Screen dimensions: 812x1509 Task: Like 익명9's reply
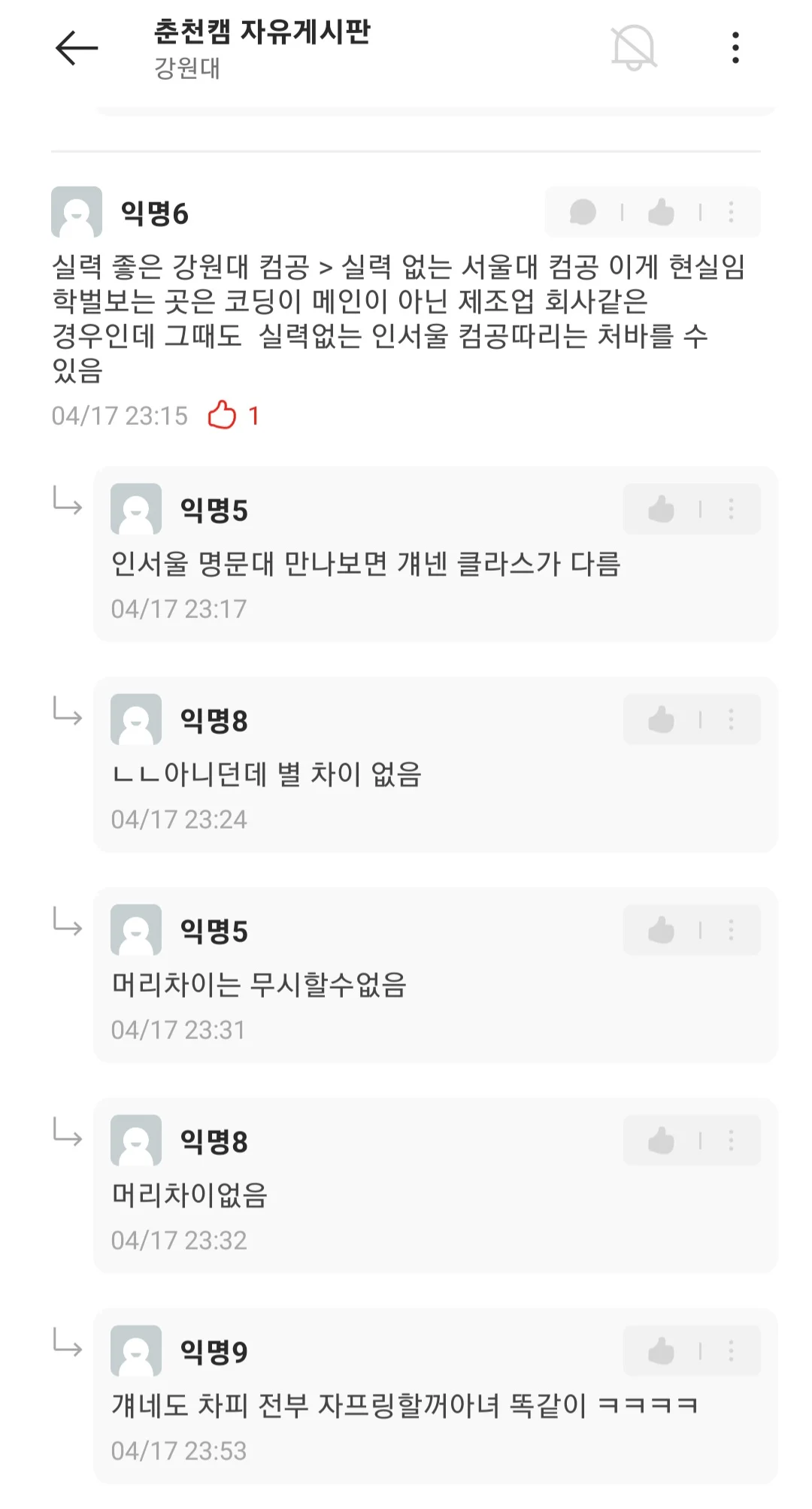tap(661, 1352)
